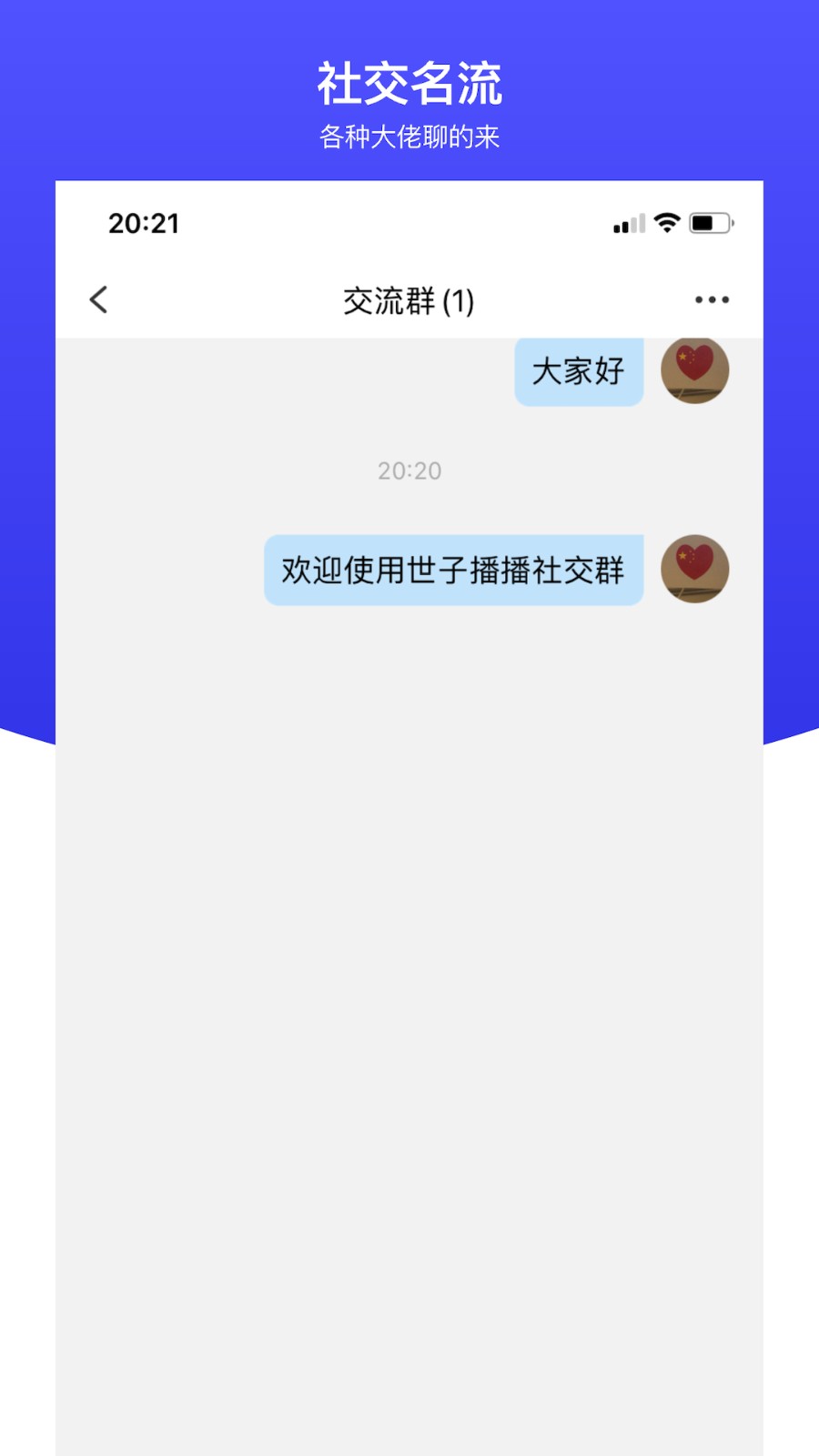
Task: Tap the battery indicator icon
Action: (x=710, y=221)
